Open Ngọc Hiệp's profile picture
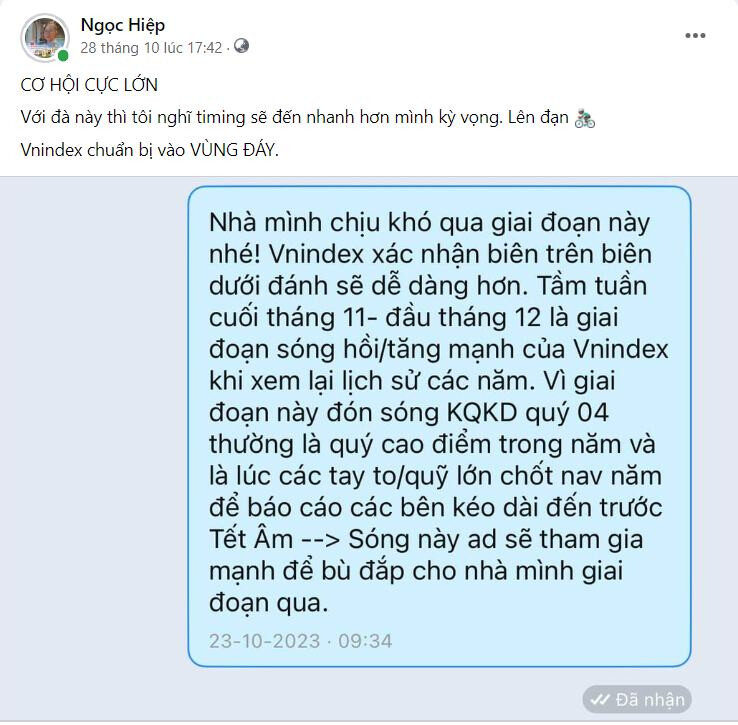The image size is (738, 725). (44, 38)
